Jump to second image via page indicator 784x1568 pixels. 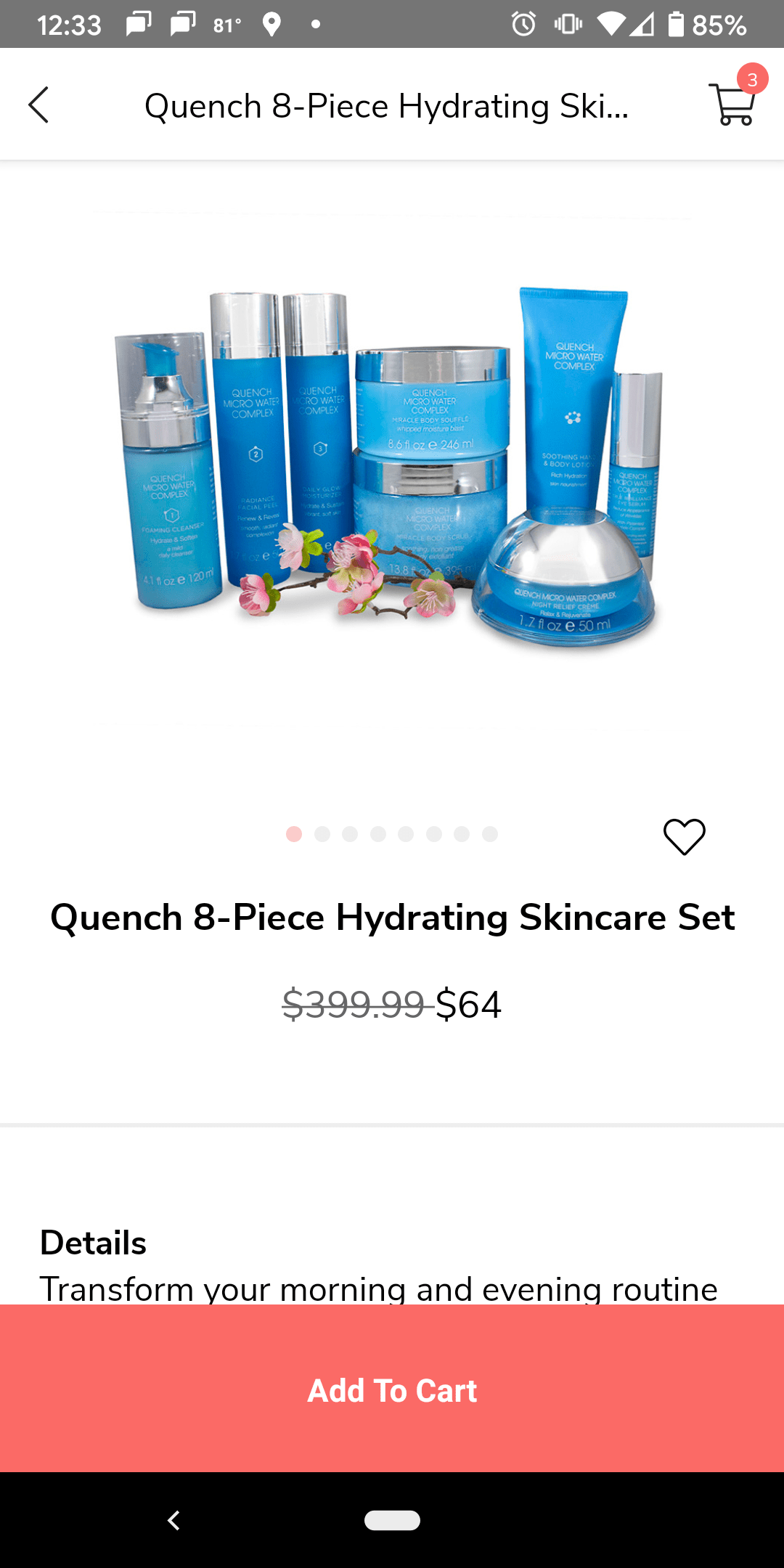click(322, 834)
